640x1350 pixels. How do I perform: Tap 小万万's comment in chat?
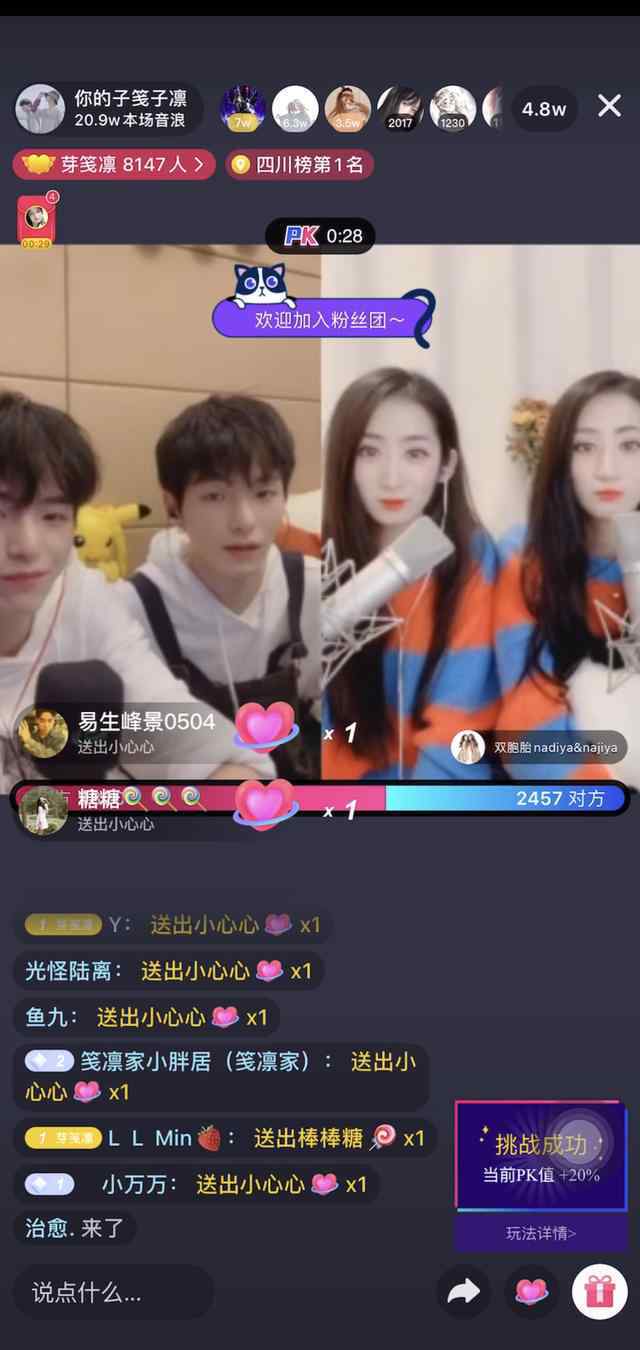pyautogui.click(x=198, y=1184)
